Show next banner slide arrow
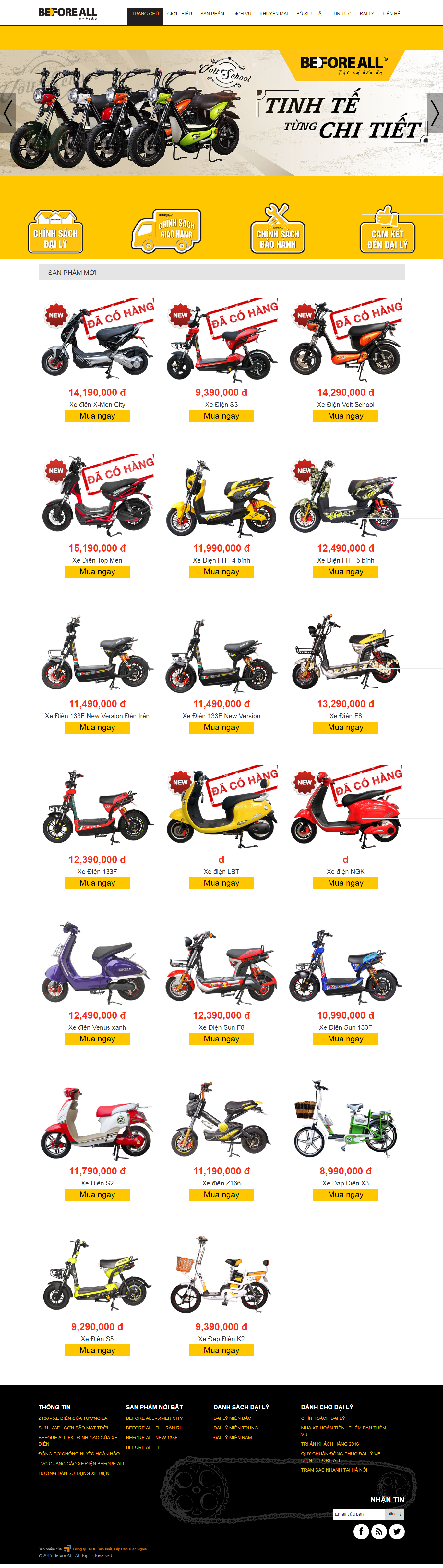 tap(435, 113)
